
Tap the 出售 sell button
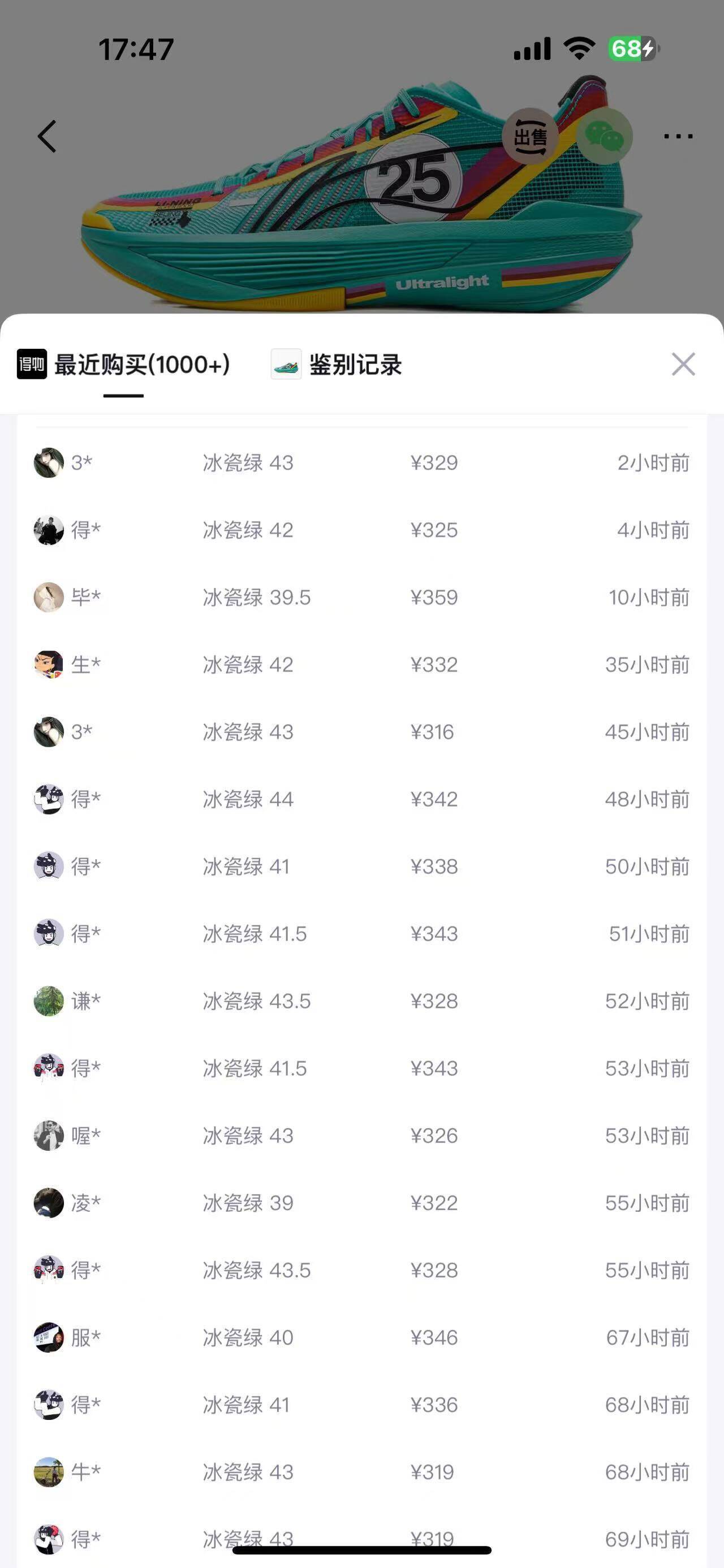point(531,137)
